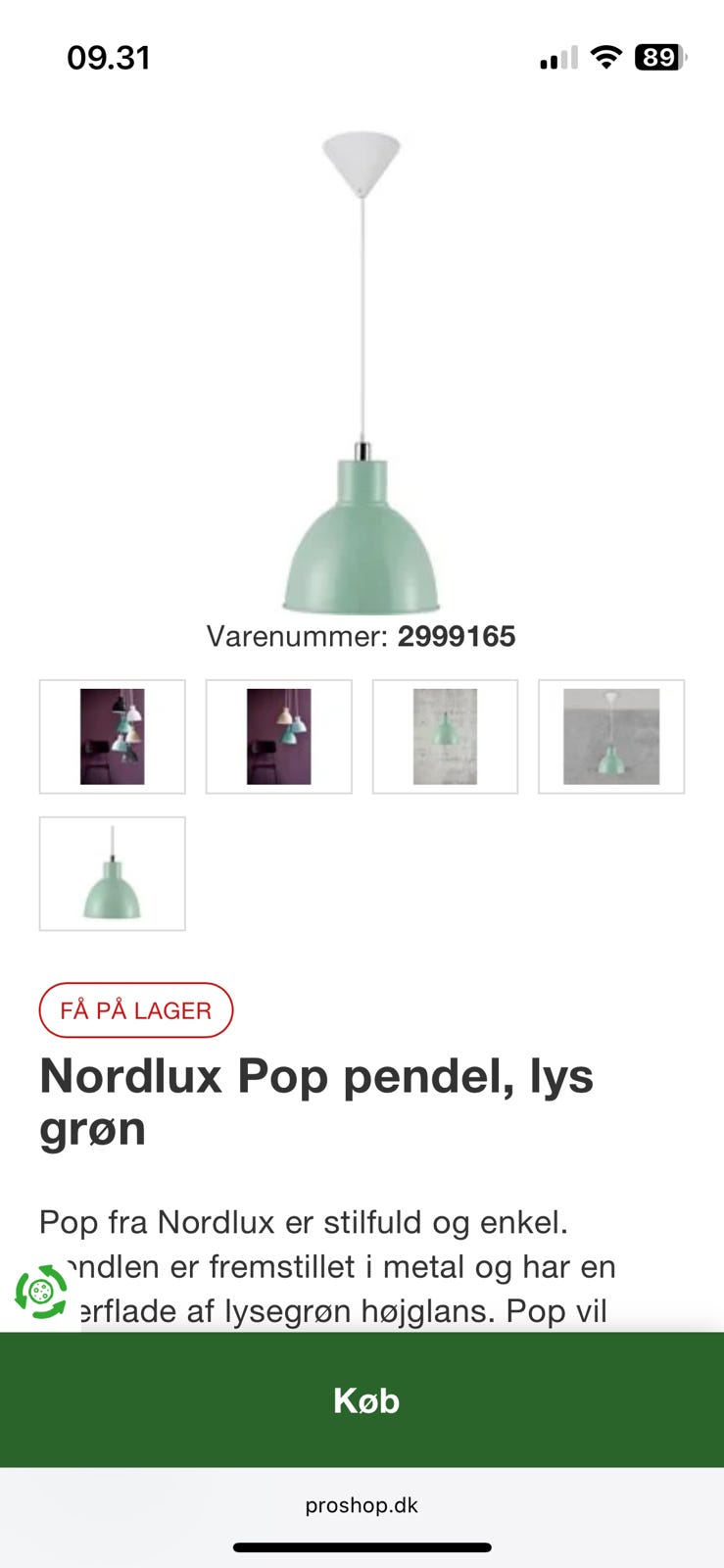Select the second thumbnail with hanging lamps
Screen dimensions: 724x1568
277,736
